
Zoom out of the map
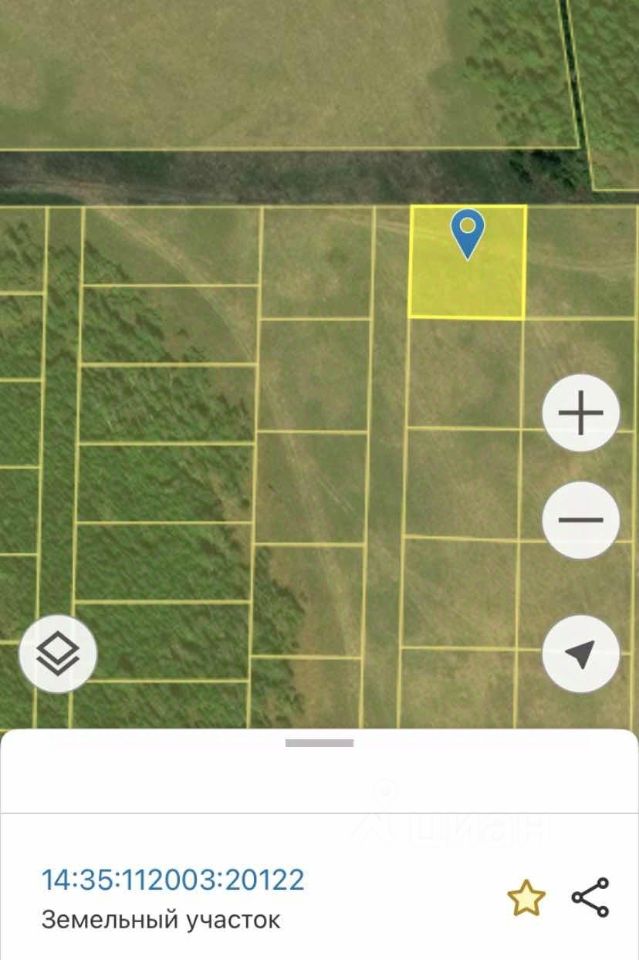click(x=580, y=520)
